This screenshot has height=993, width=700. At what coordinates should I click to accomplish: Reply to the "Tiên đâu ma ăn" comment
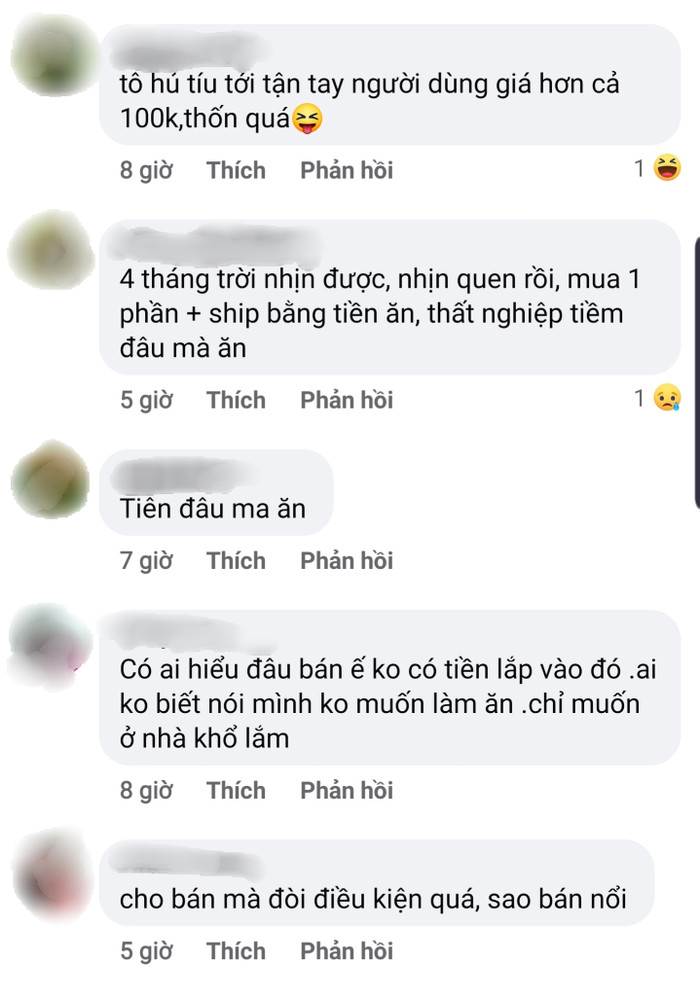(346, 561)
